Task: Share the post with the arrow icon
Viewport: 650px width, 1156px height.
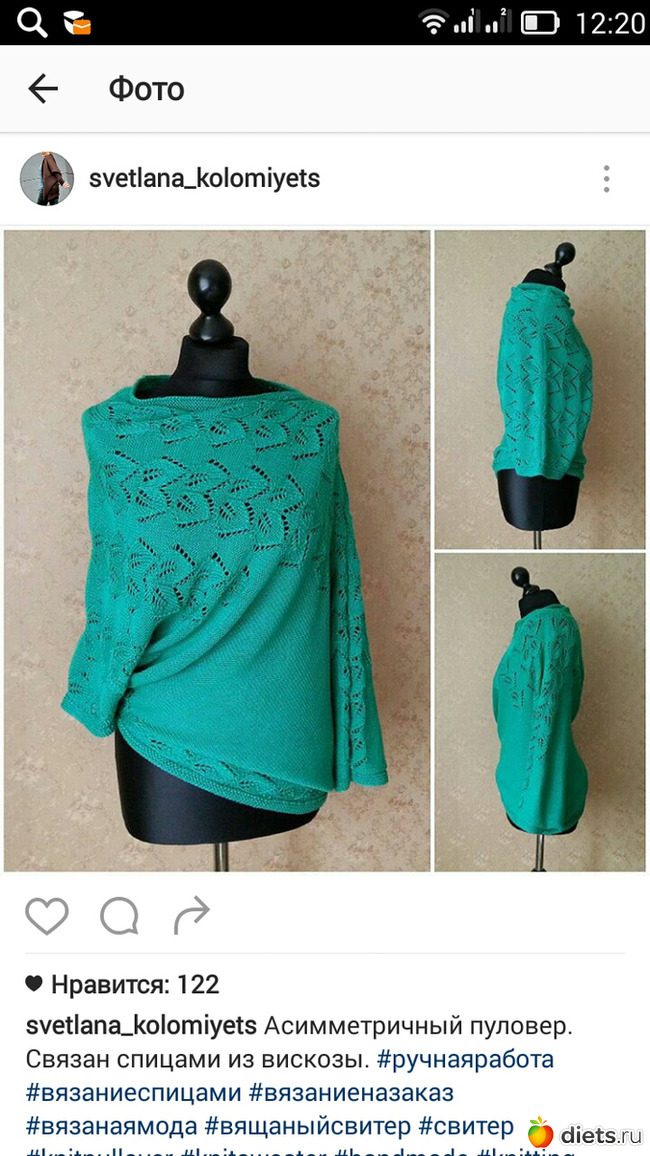Action: click(x=192, y=913)
